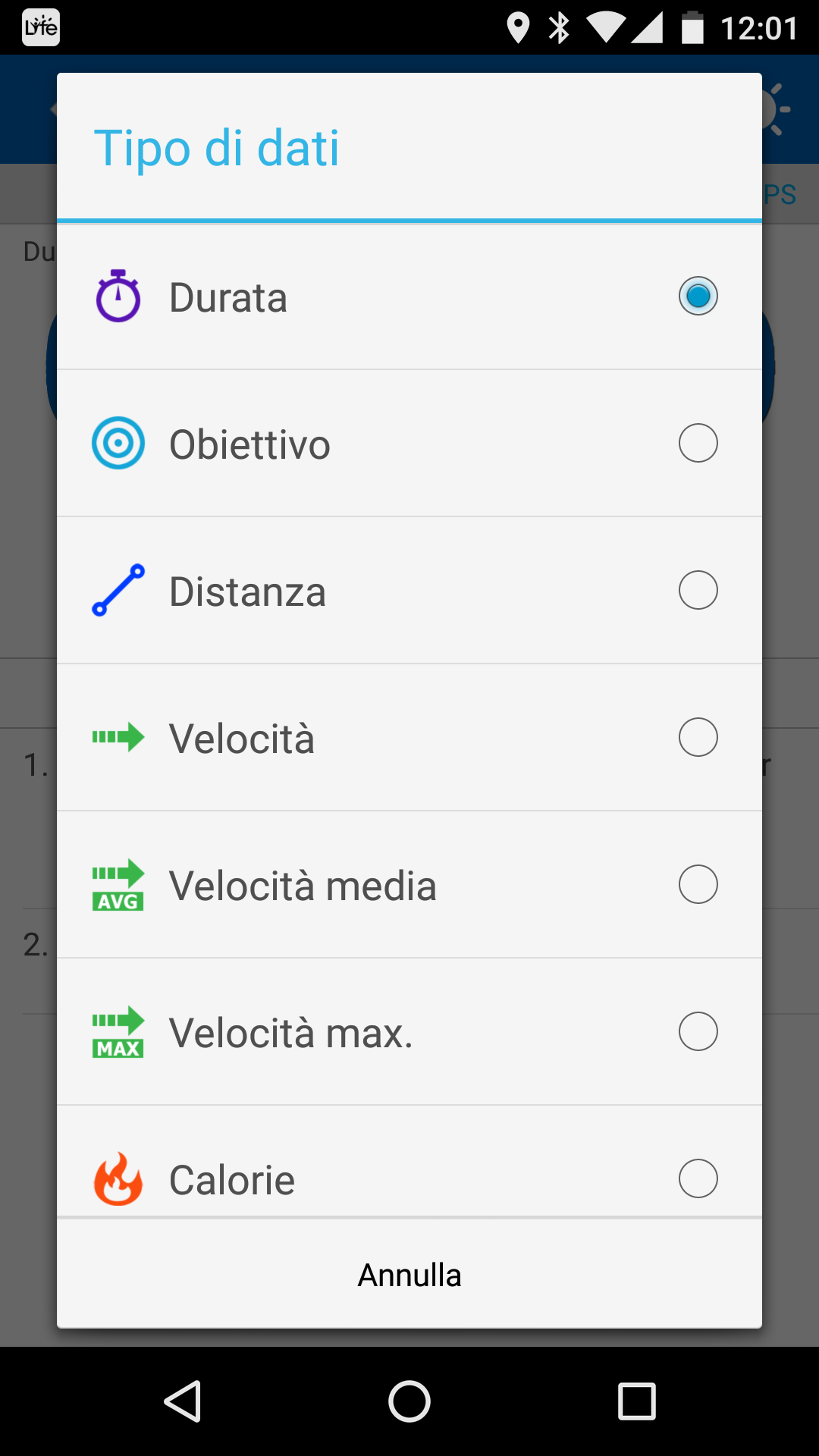Pick Calorie as data type

click(x=409, y=1162)
